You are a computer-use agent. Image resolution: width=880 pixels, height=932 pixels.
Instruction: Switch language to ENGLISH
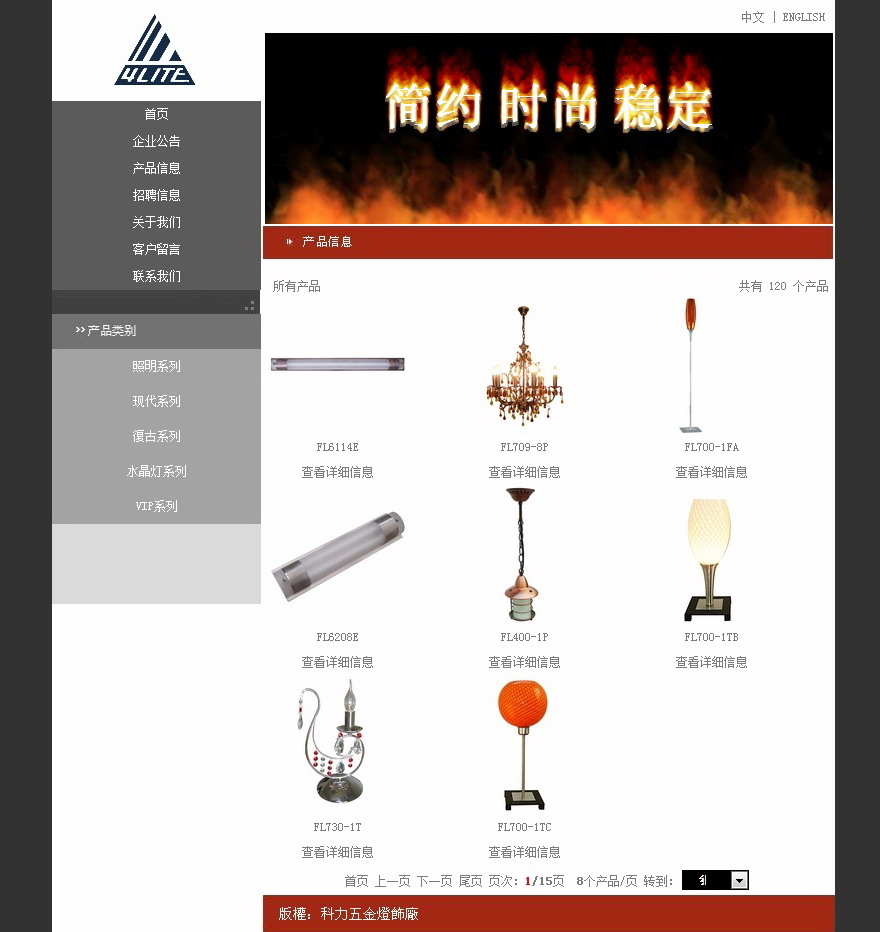803,17
